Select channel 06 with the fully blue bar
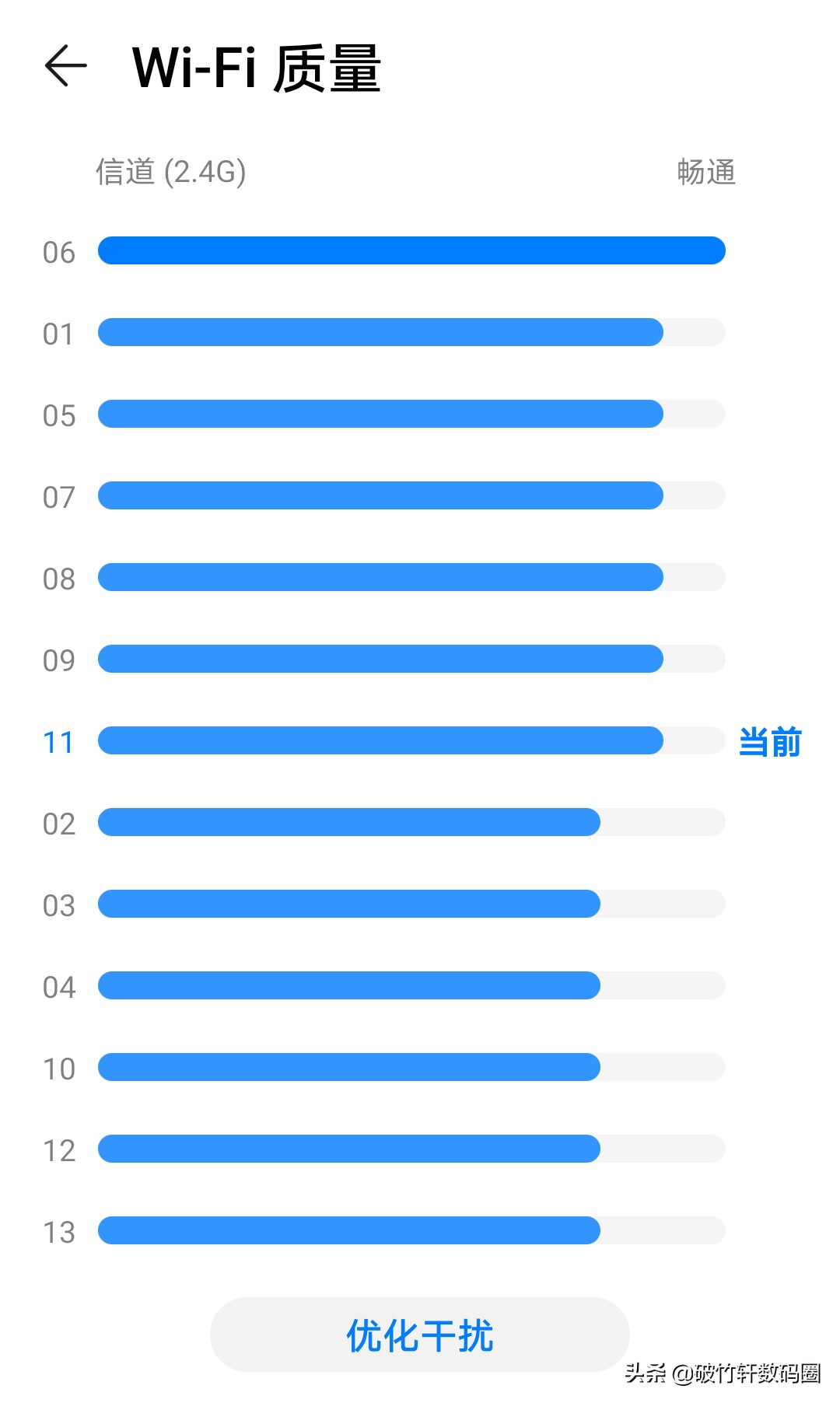This screenshot has width=840, height=1403. [x=411, y=250]
